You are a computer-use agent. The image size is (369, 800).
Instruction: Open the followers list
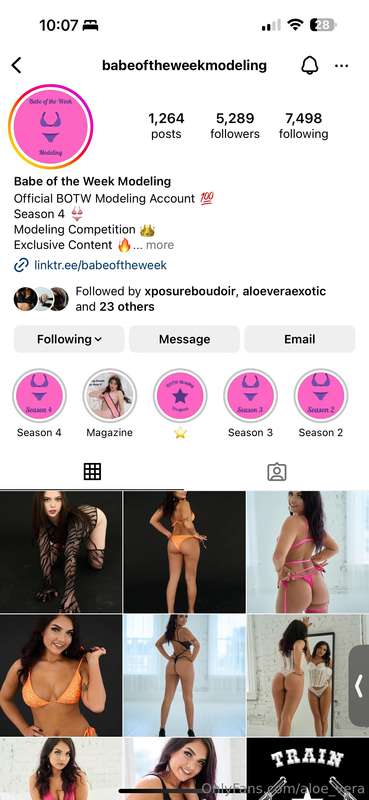click(x=235, y=126)
